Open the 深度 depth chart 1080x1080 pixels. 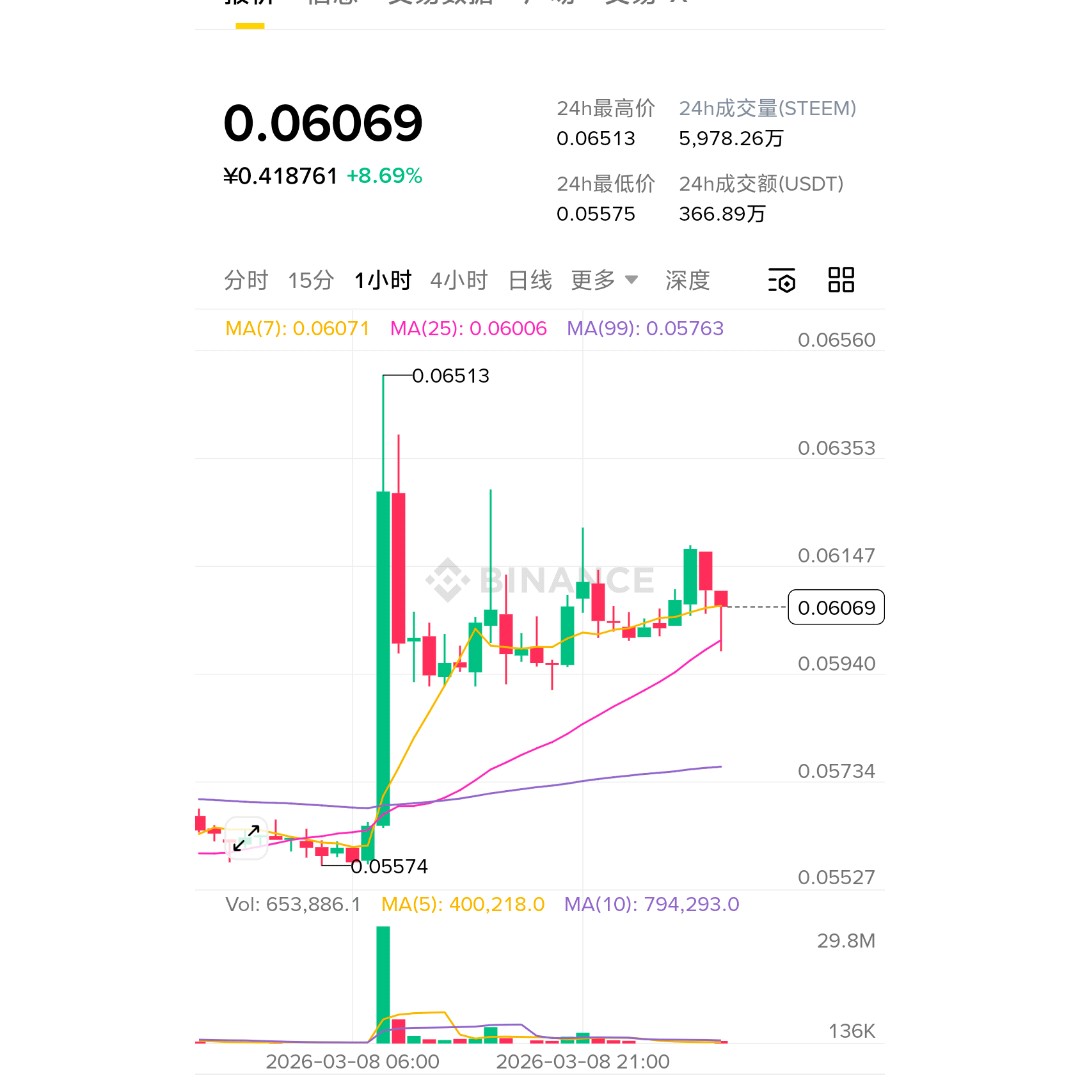(688, 281)
